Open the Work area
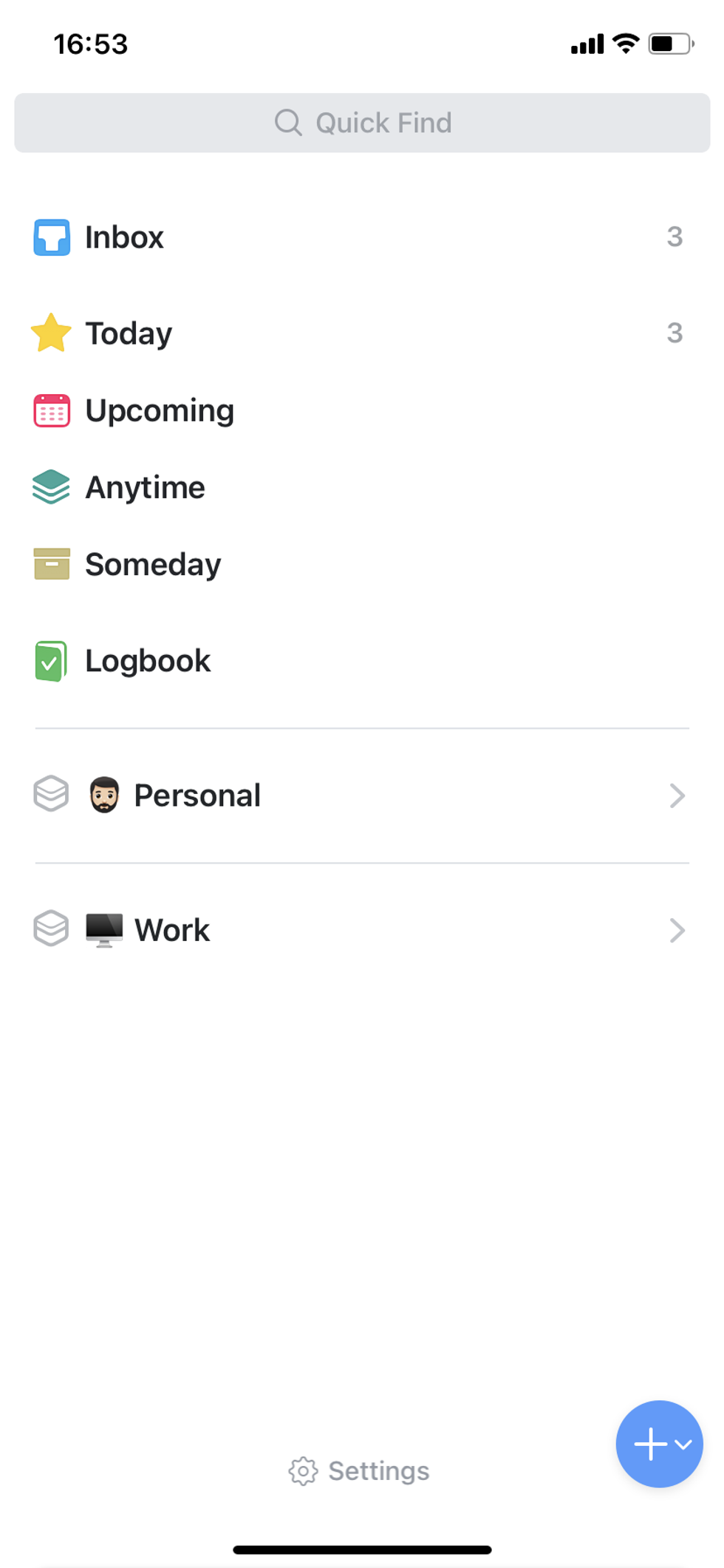724x1568 pixels. coord(171,930)
